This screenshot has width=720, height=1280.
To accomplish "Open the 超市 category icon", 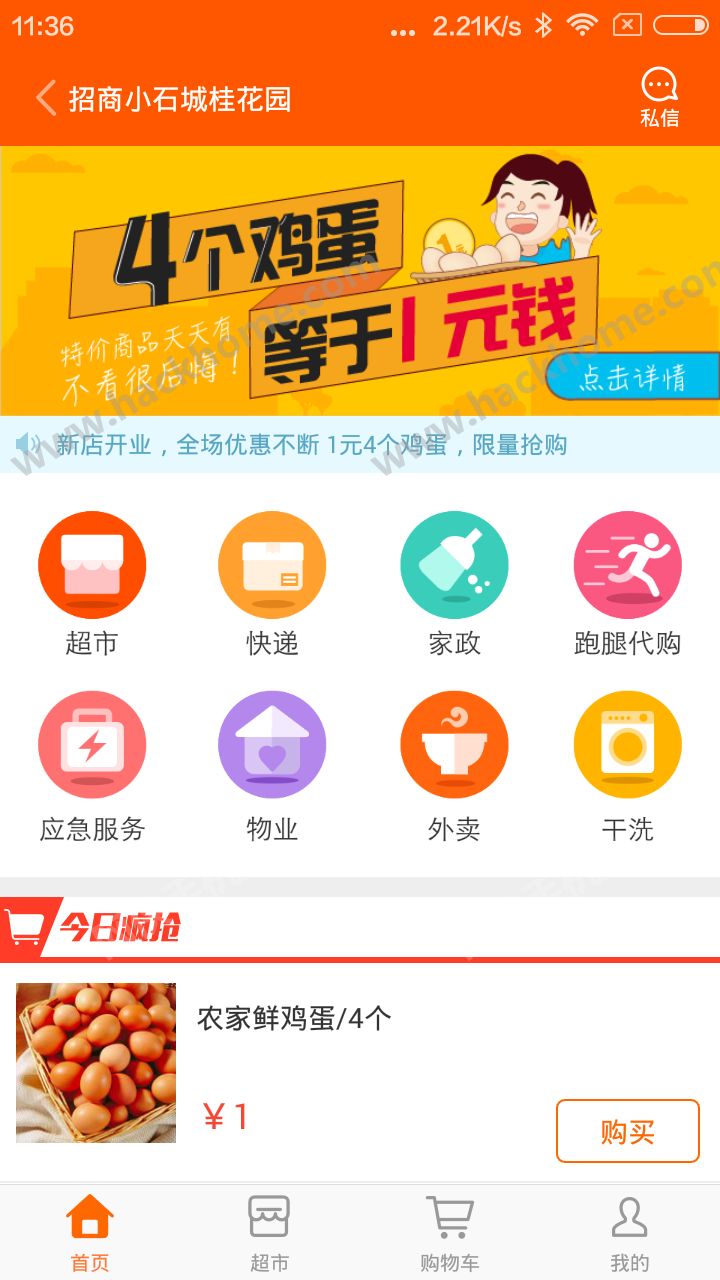I will point(92,566).
